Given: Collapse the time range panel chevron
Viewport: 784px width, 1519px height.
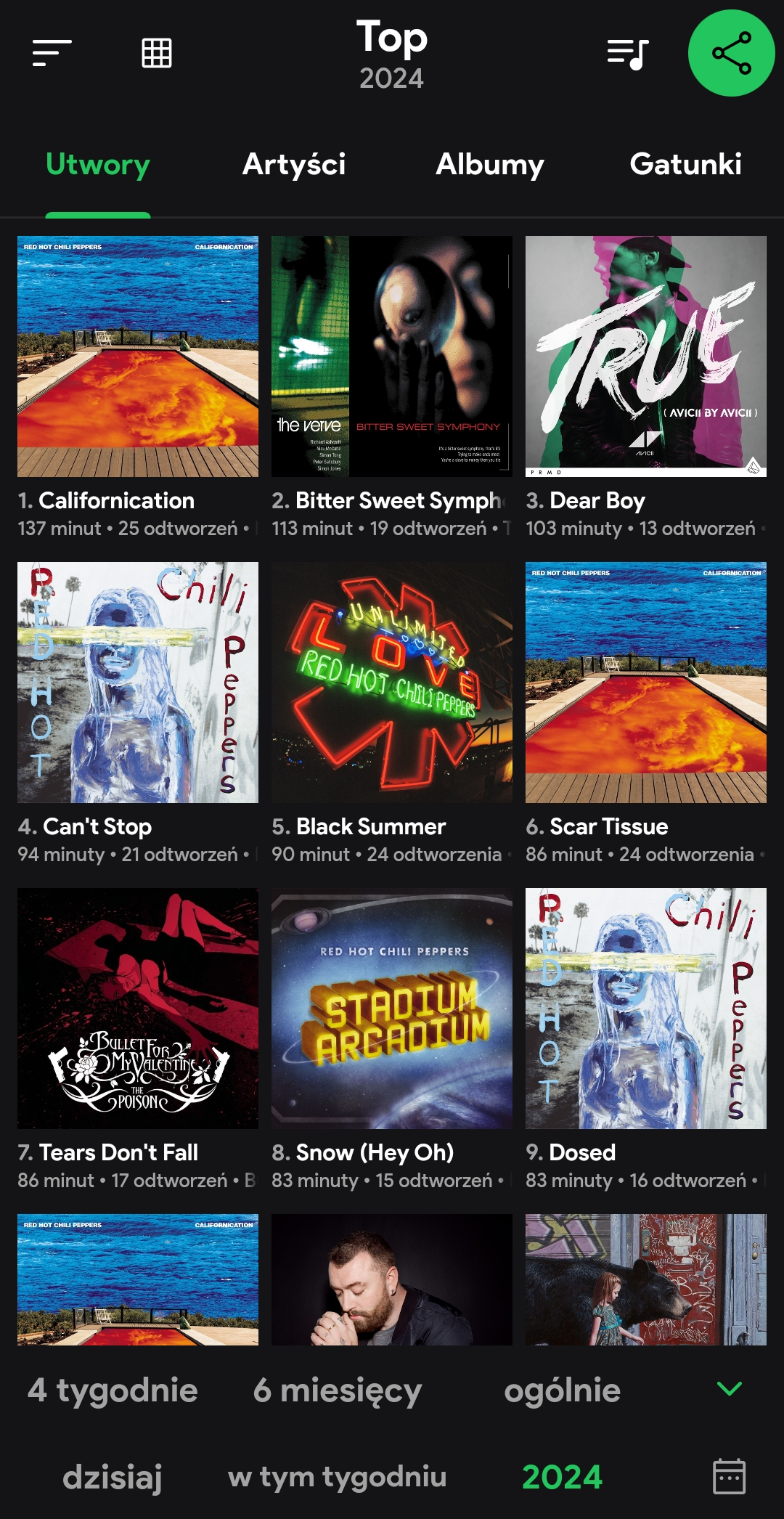Looking at the screenshot, I should pos(729,1388).
